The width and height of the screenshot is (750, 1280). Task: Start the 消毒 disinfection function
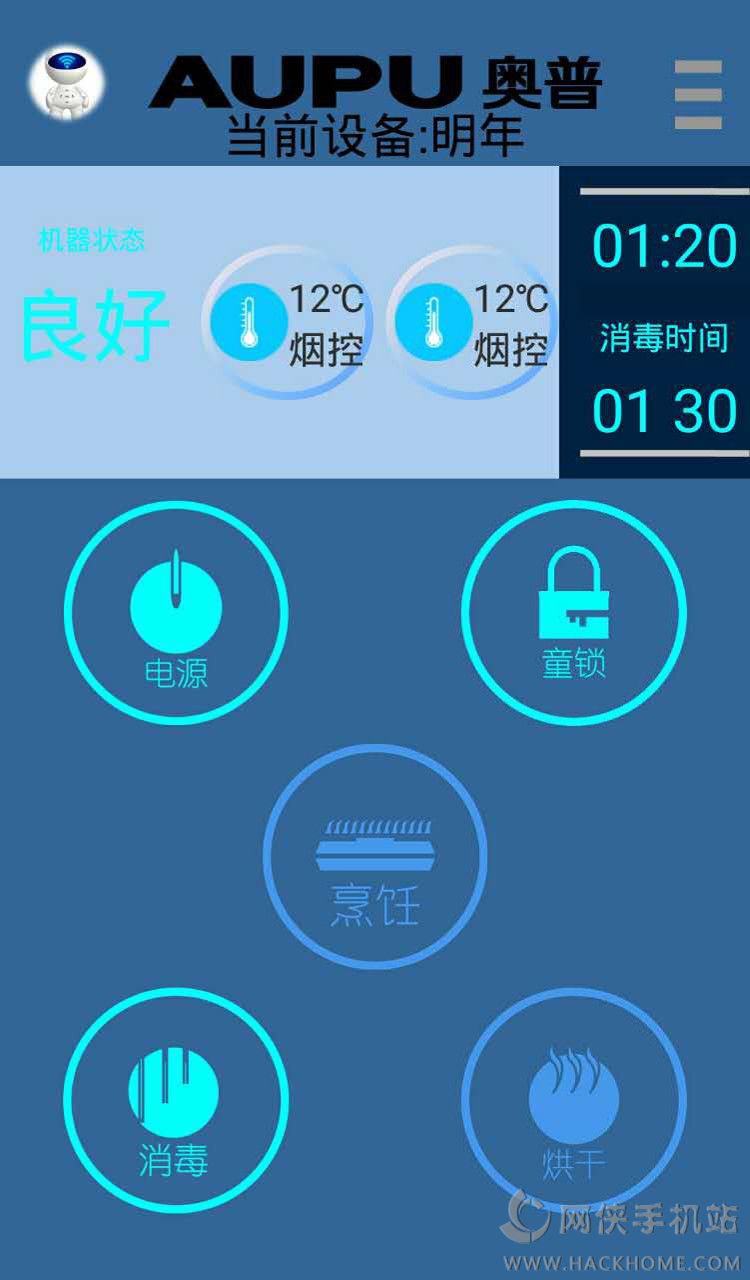(176, 1100)
